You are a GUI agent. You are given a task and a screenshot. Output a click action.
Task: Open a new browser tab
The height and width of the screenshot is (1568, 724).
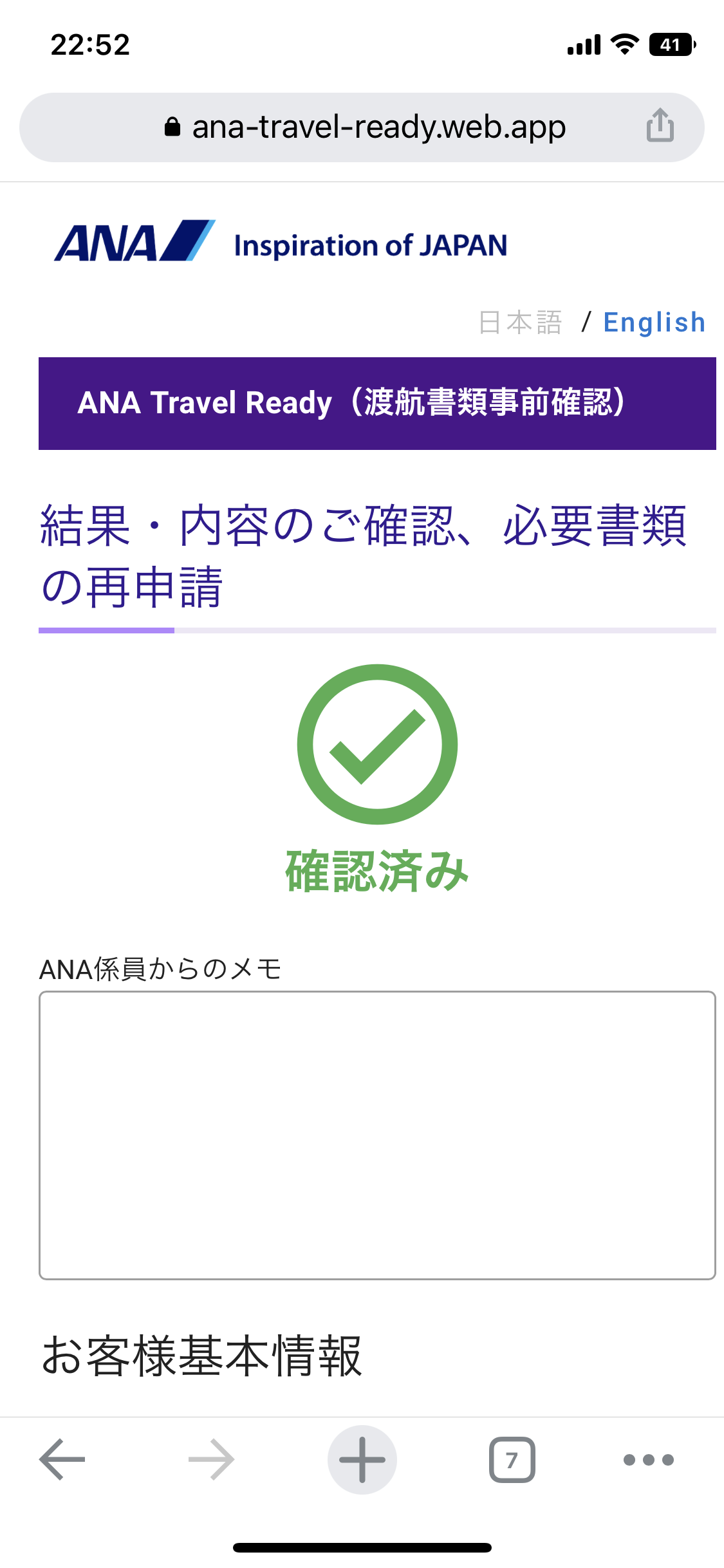click(x=362, y=1460)
